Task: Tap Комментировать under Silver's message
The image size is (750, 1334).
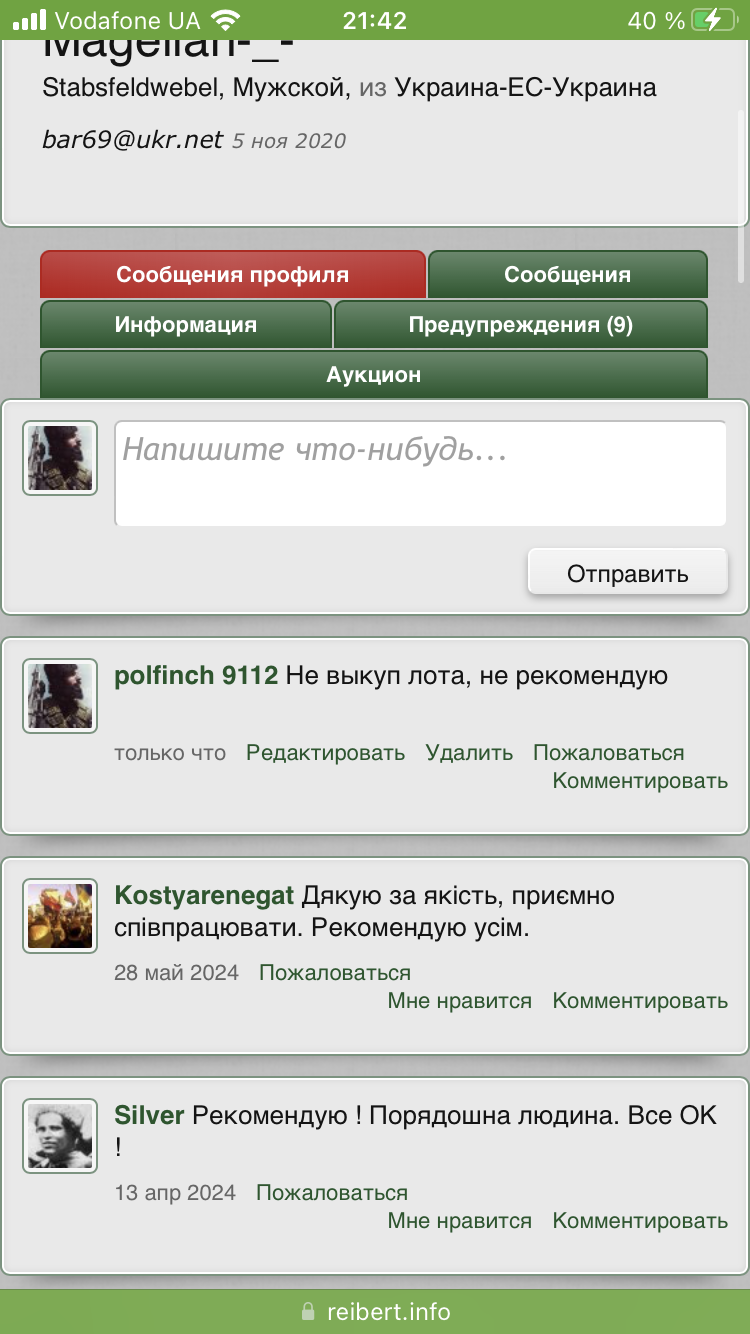Action: pyautogui.click(x=640, y=1221)
